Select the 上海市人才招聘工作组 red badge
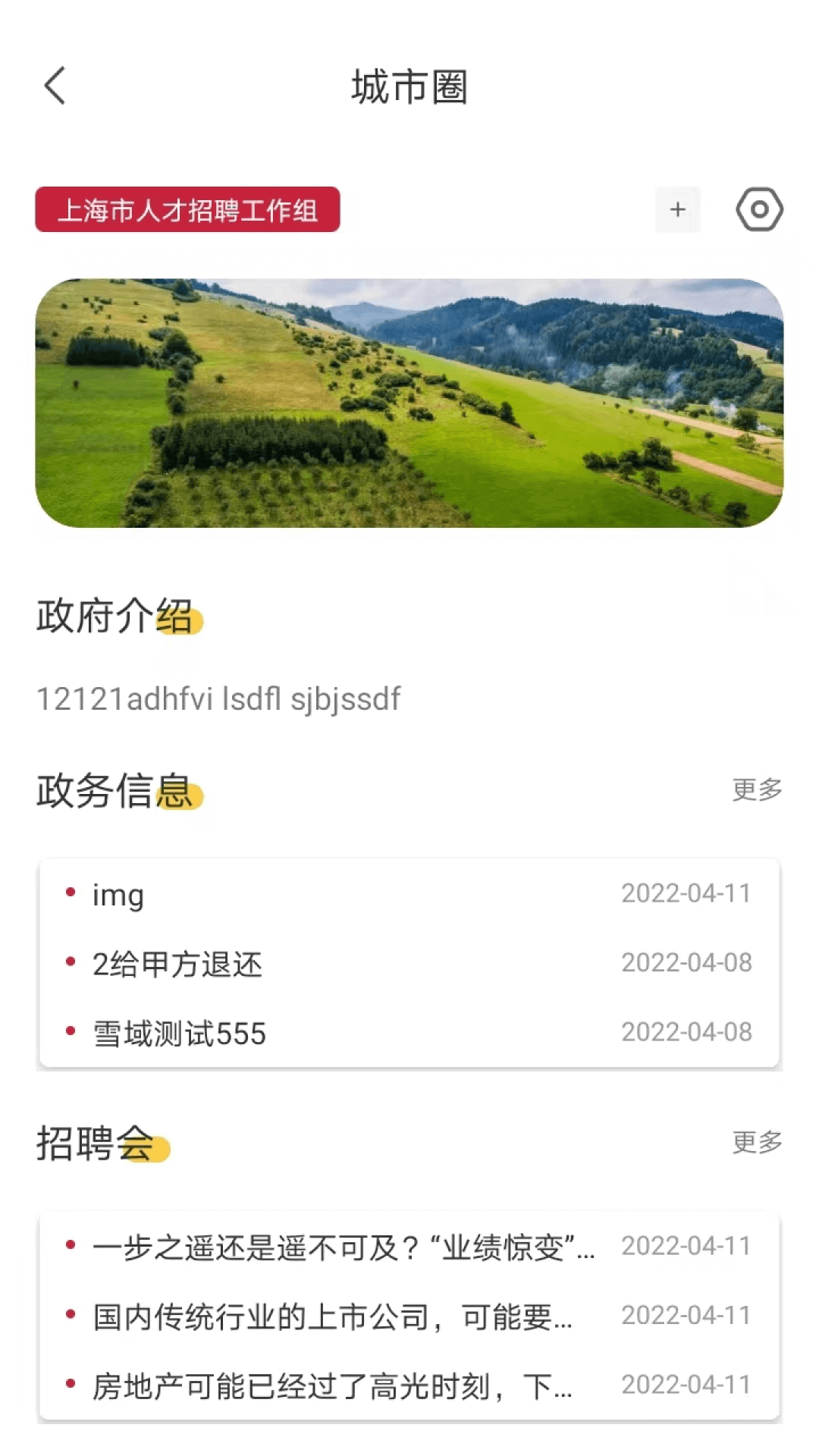 pyautogui.click(x=187, y=210)
